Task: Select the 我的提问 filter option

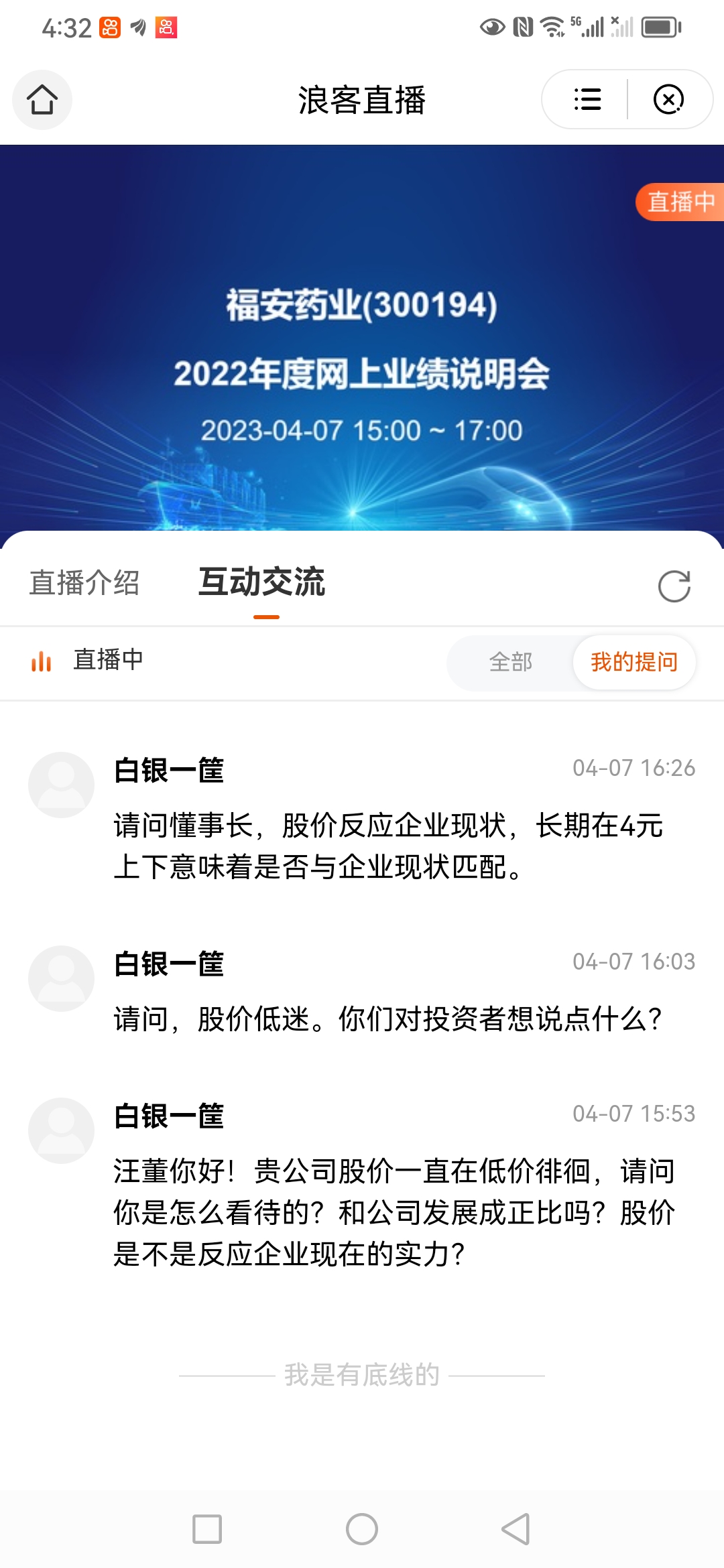Action: (634, 662)
